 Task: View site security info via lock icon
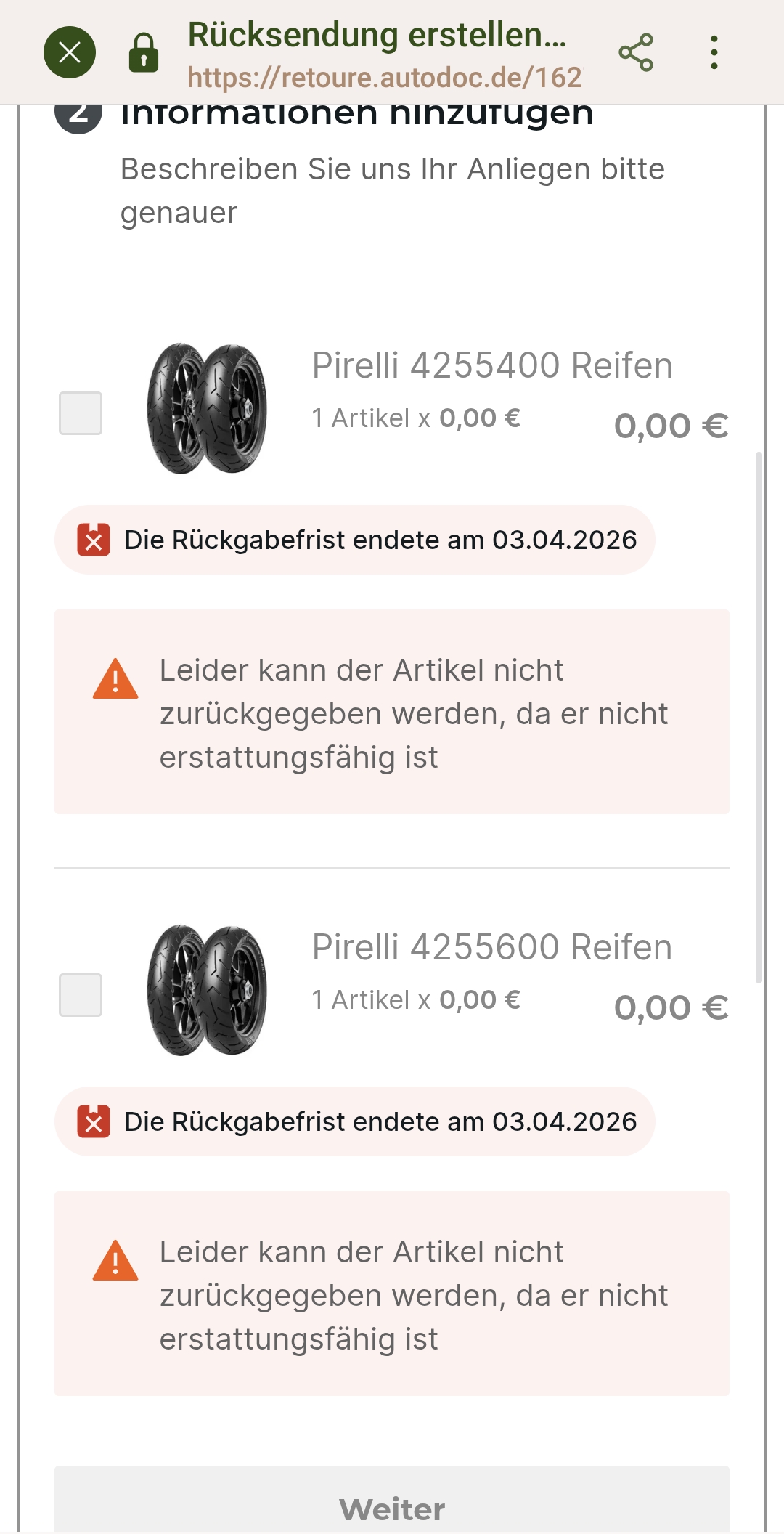(144, 53)
